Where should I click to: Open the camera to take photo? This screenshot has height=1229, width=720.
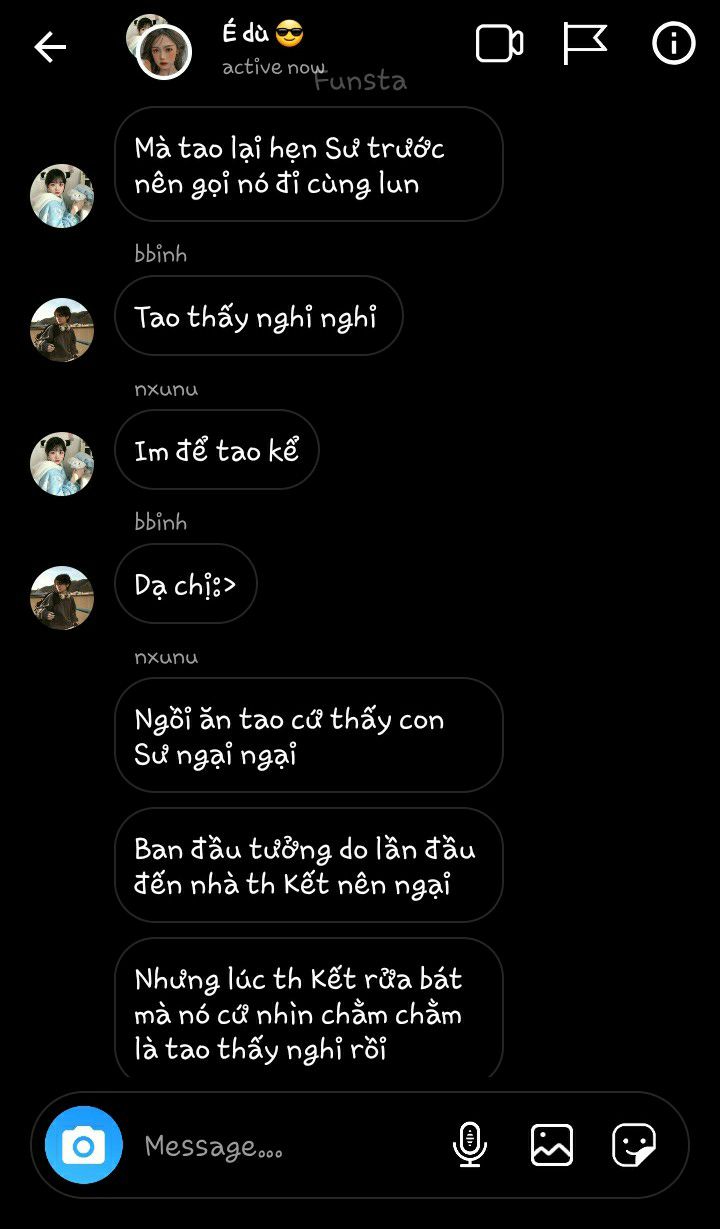click(84, 1145)
